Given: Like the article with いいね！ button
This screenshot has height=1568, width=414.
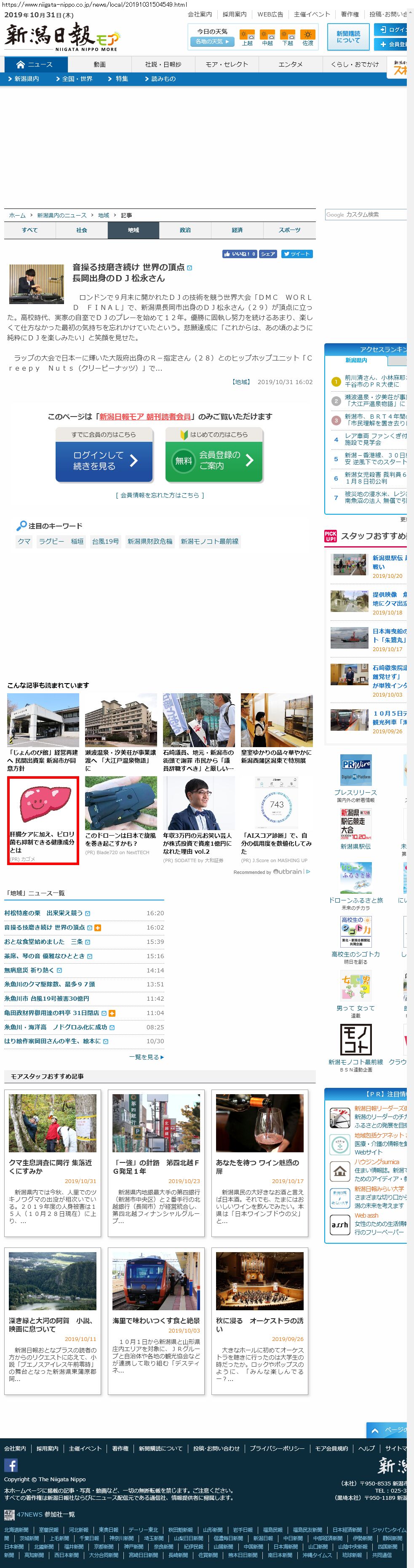Looking at the screenshot, I should 239,254.
